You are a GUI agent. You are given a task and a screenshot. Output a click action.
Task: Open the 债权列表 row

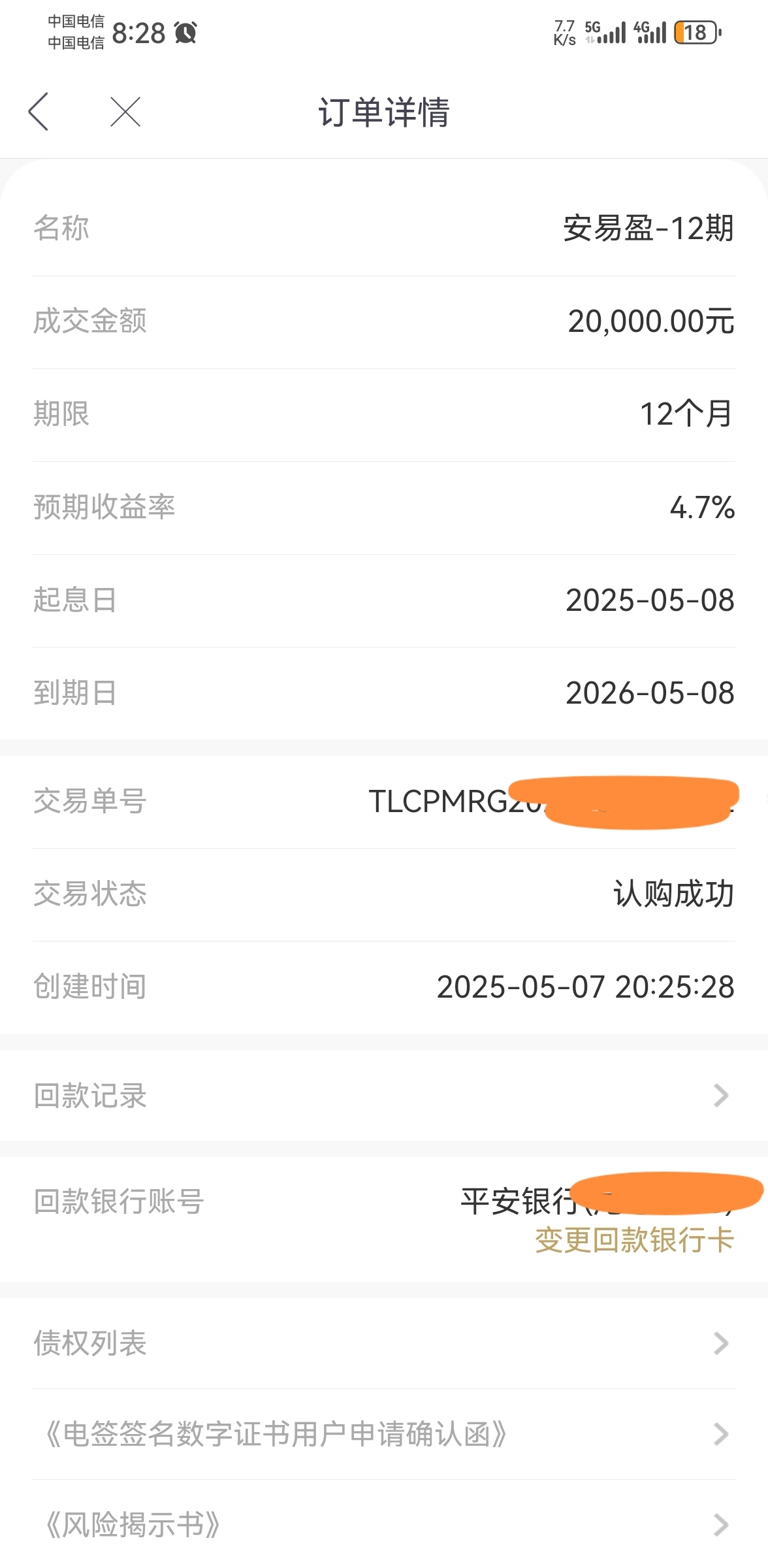click(x=384, y=1343)
